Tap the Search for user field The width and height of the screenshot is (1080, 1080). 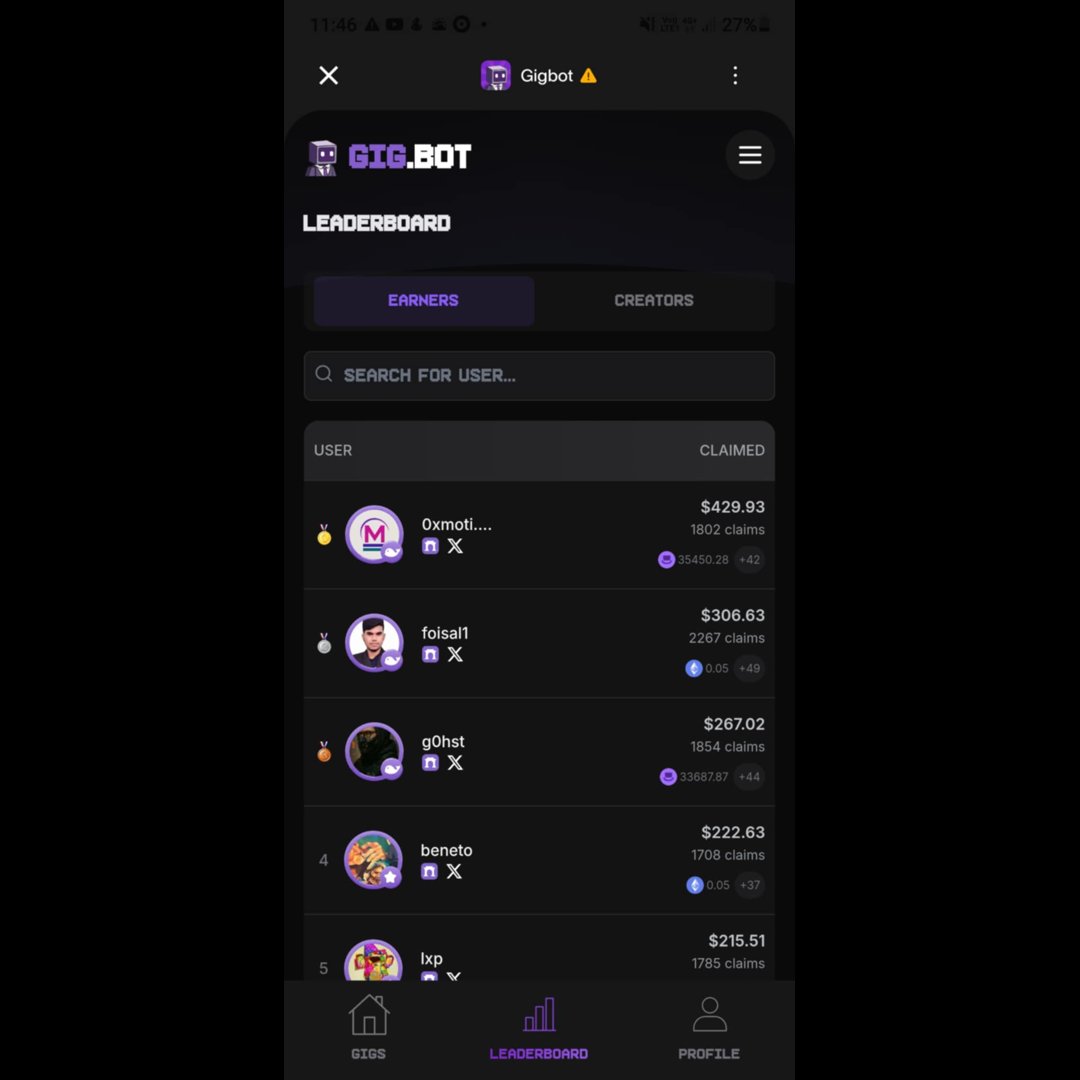(x=539, y=375)
